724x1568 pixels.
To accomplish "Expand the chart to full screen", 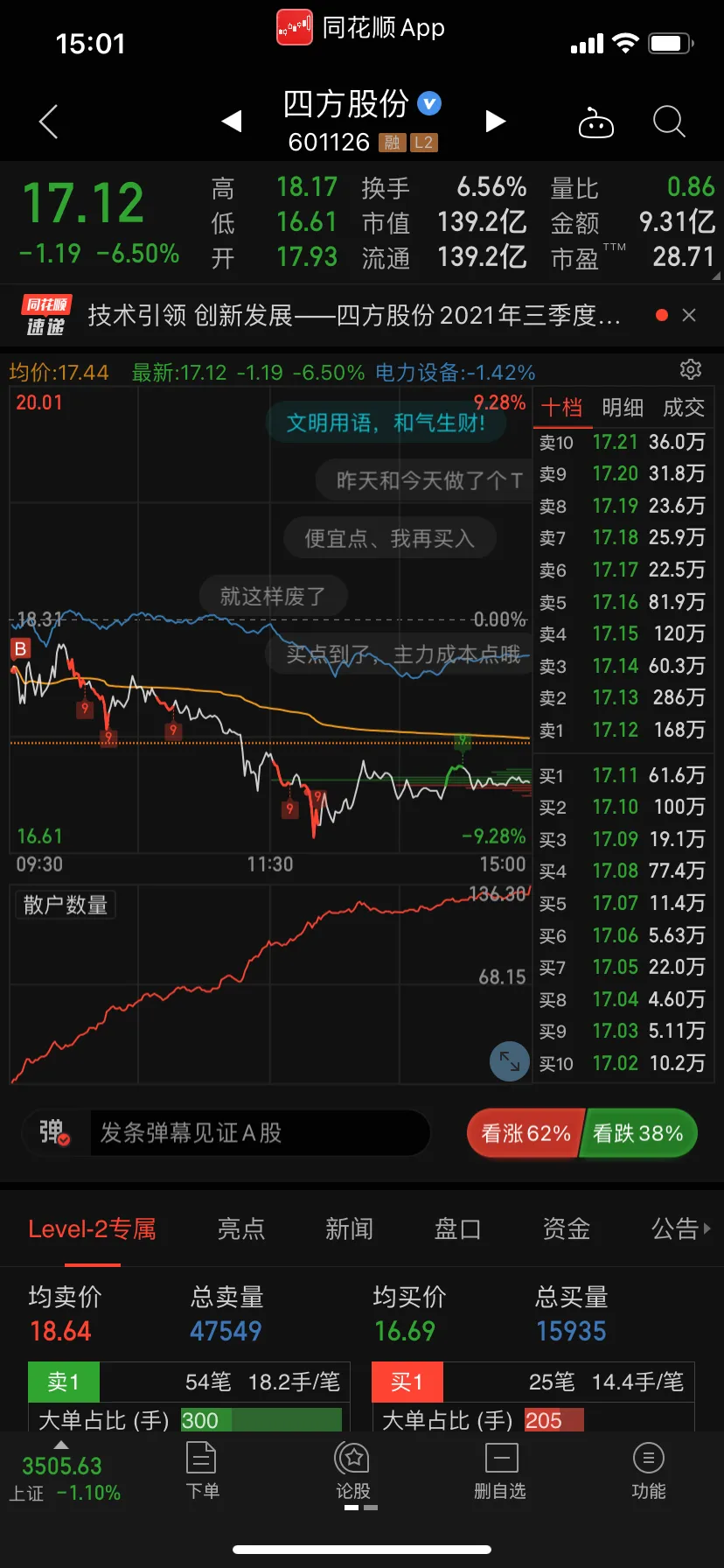I will [509, 1061].
